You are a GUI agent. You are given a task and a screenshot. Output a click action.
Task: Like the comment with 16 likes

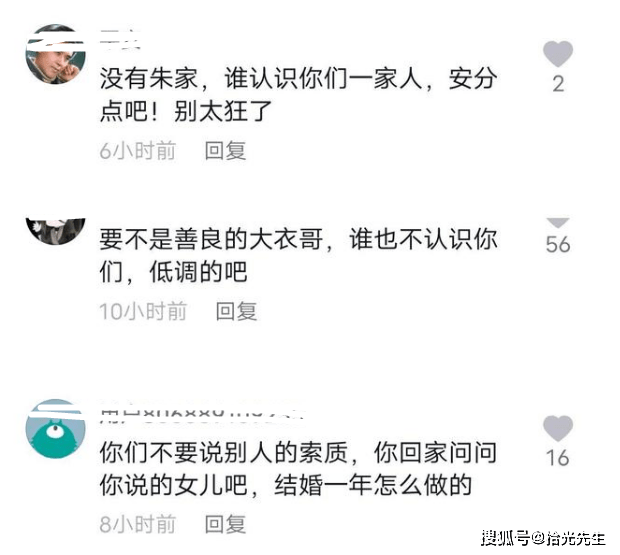point(557,430)
